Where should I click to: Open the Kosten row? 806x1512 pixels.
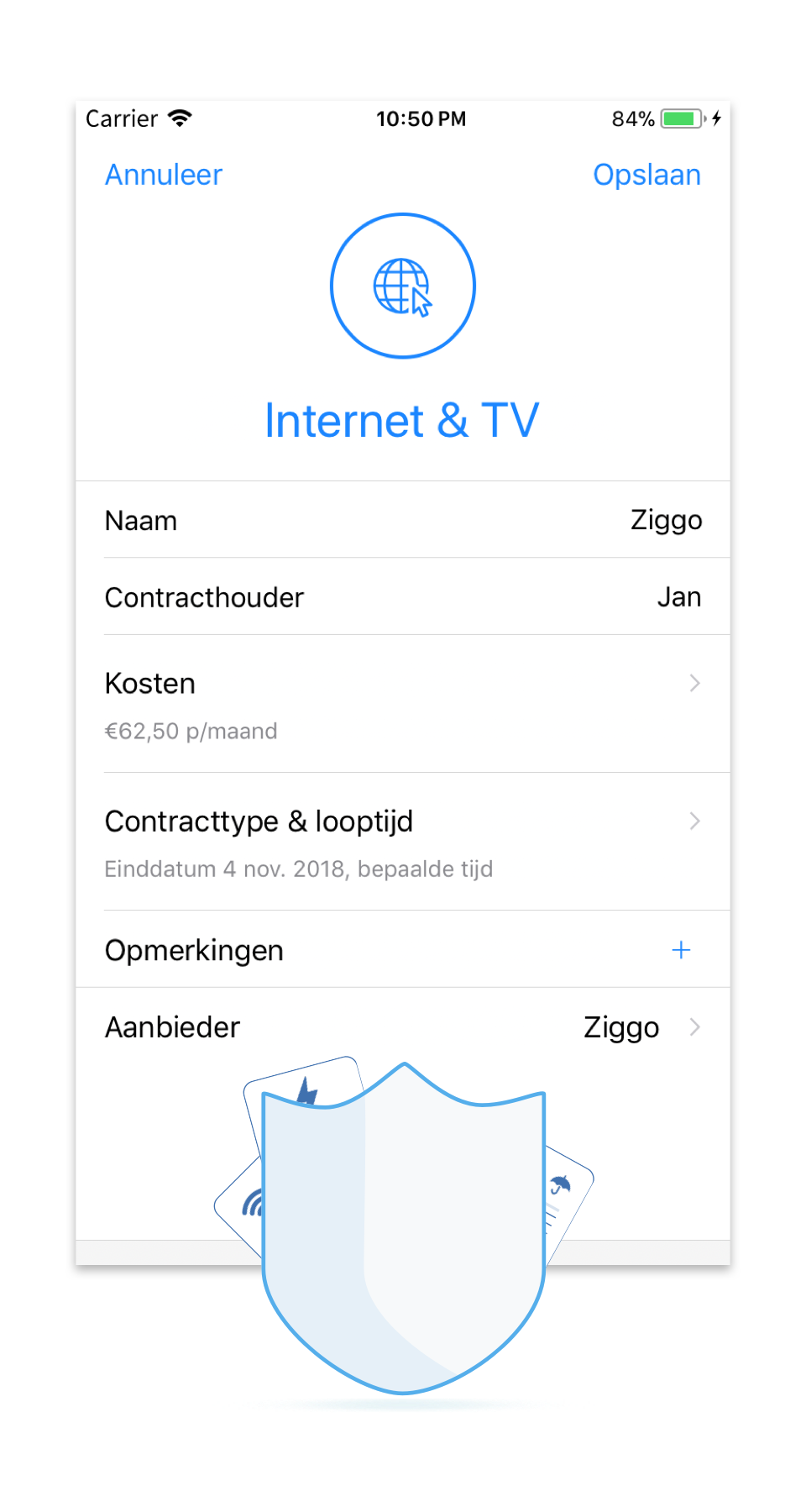(403, 704)
